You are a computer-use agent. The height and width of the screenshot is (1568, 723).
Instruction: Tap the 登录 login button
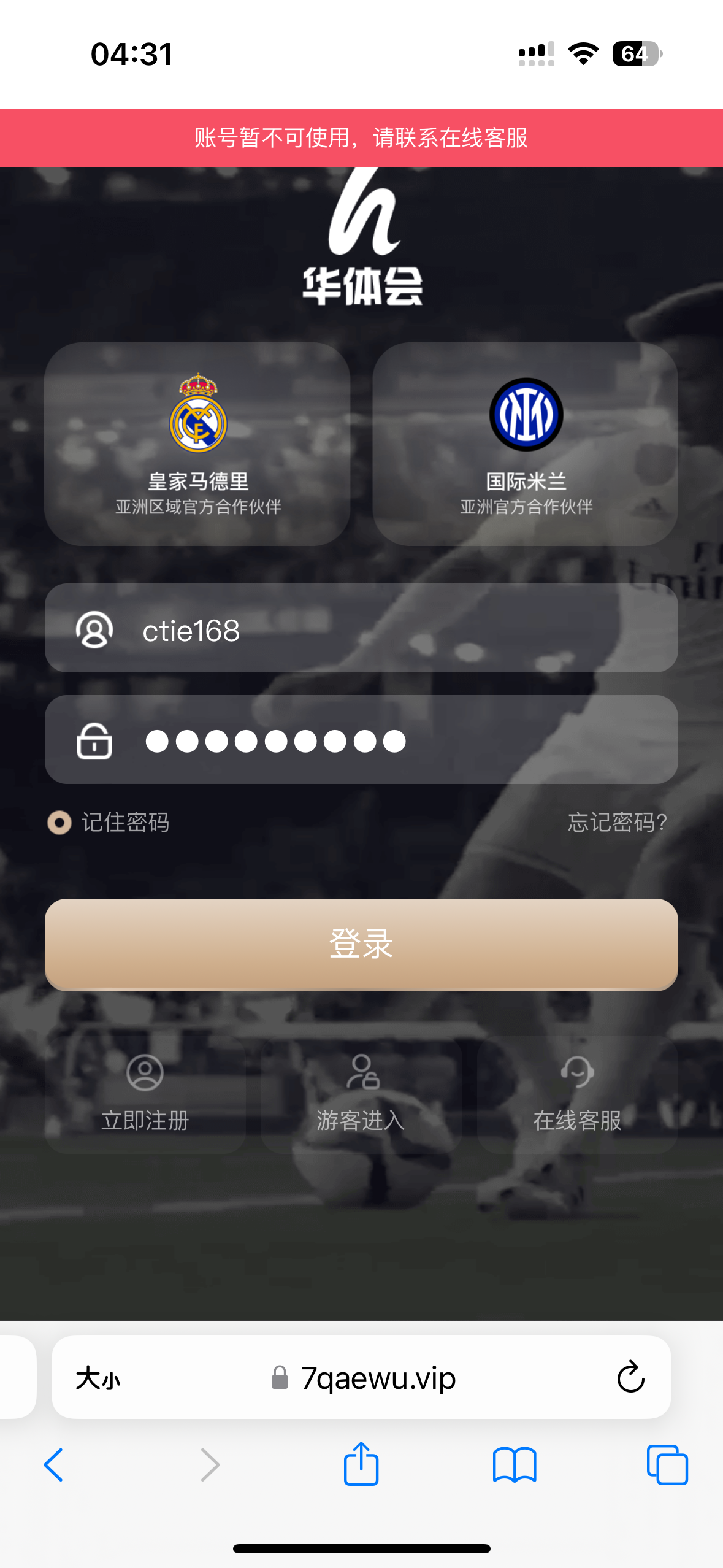coord(361,944)
